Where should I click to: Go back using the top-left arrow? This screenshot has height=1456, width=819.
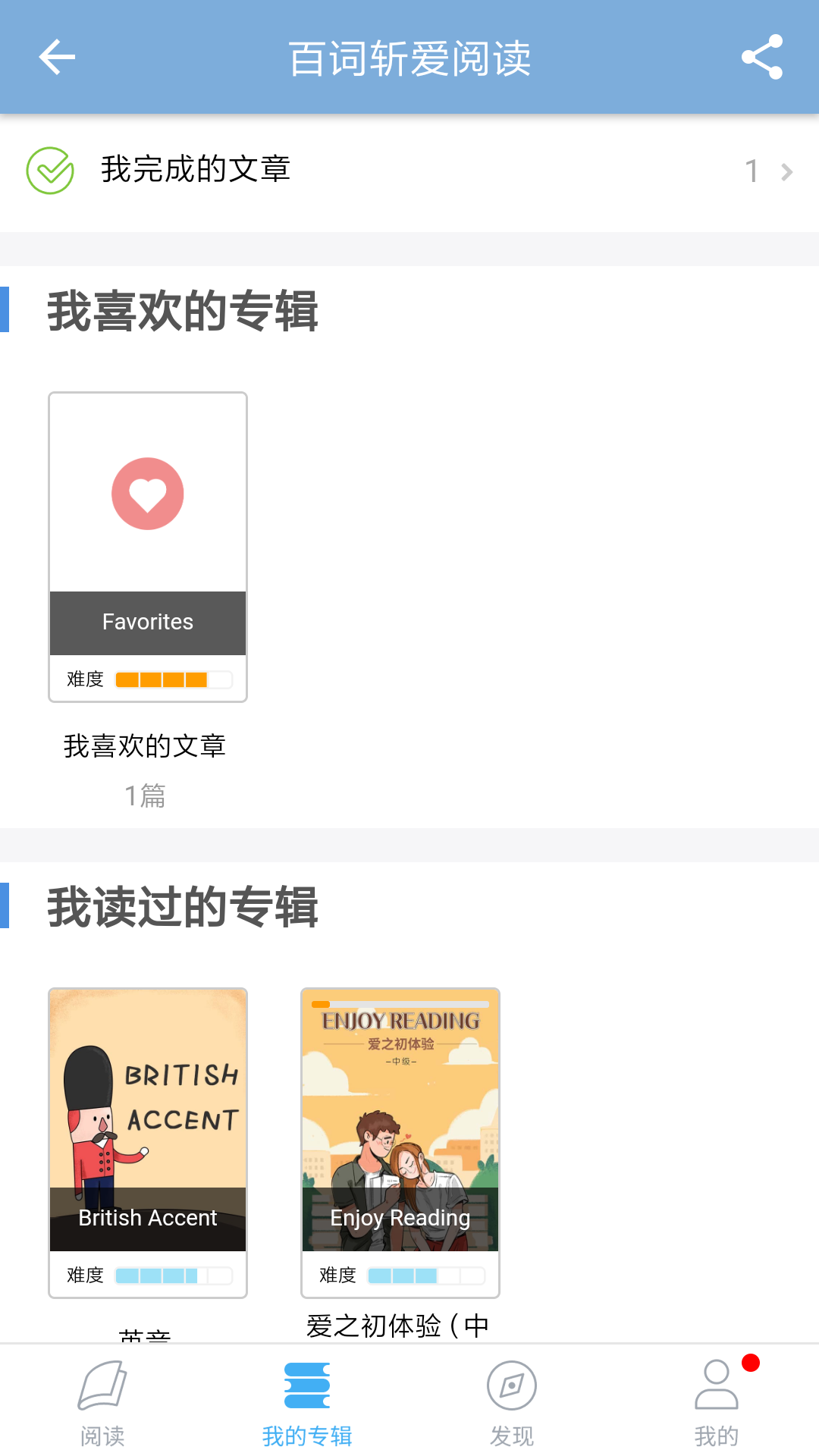pyautogui.click(x=57, y=57)
